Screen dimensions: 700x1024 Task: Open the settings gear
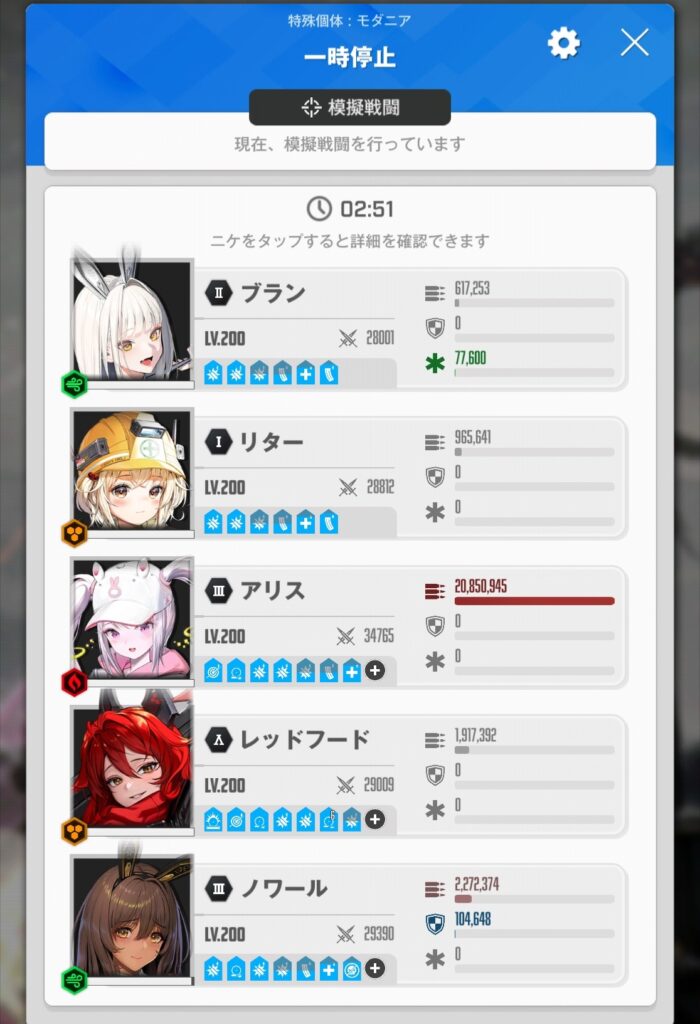tap(564, 43)
